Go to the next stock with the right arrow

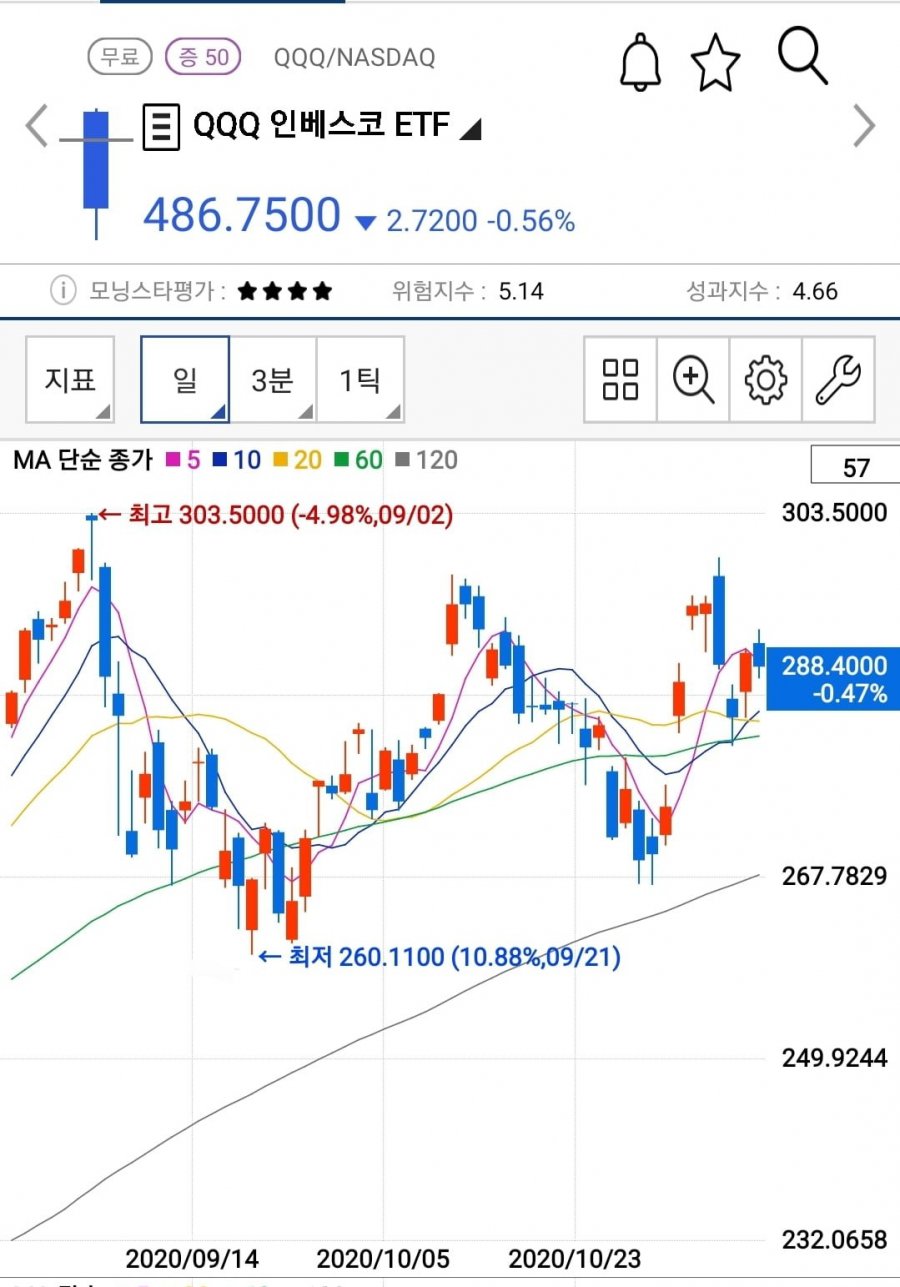[x=863, y=127]
